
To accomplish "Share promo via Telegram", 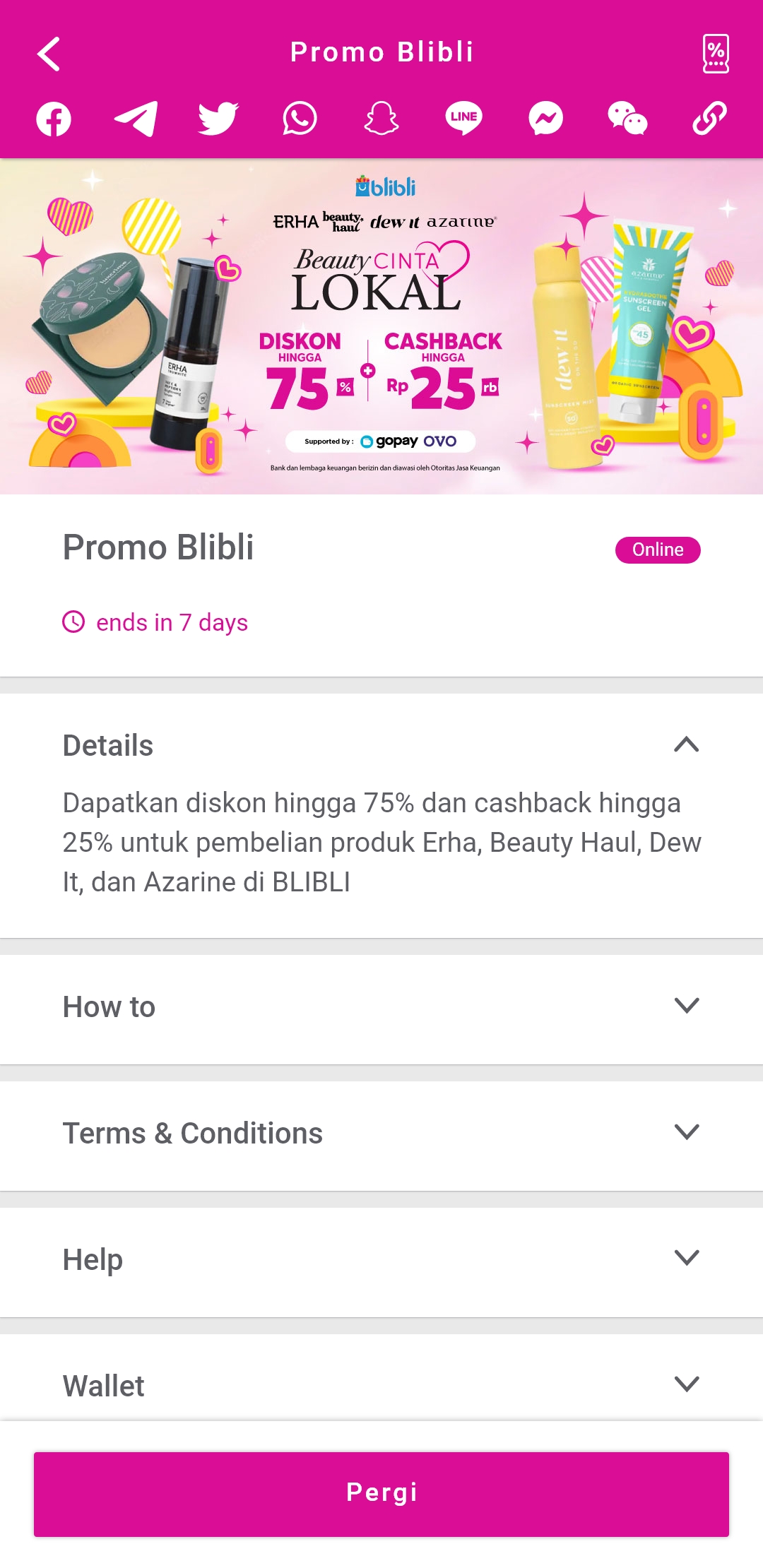I will click(136, 119).
